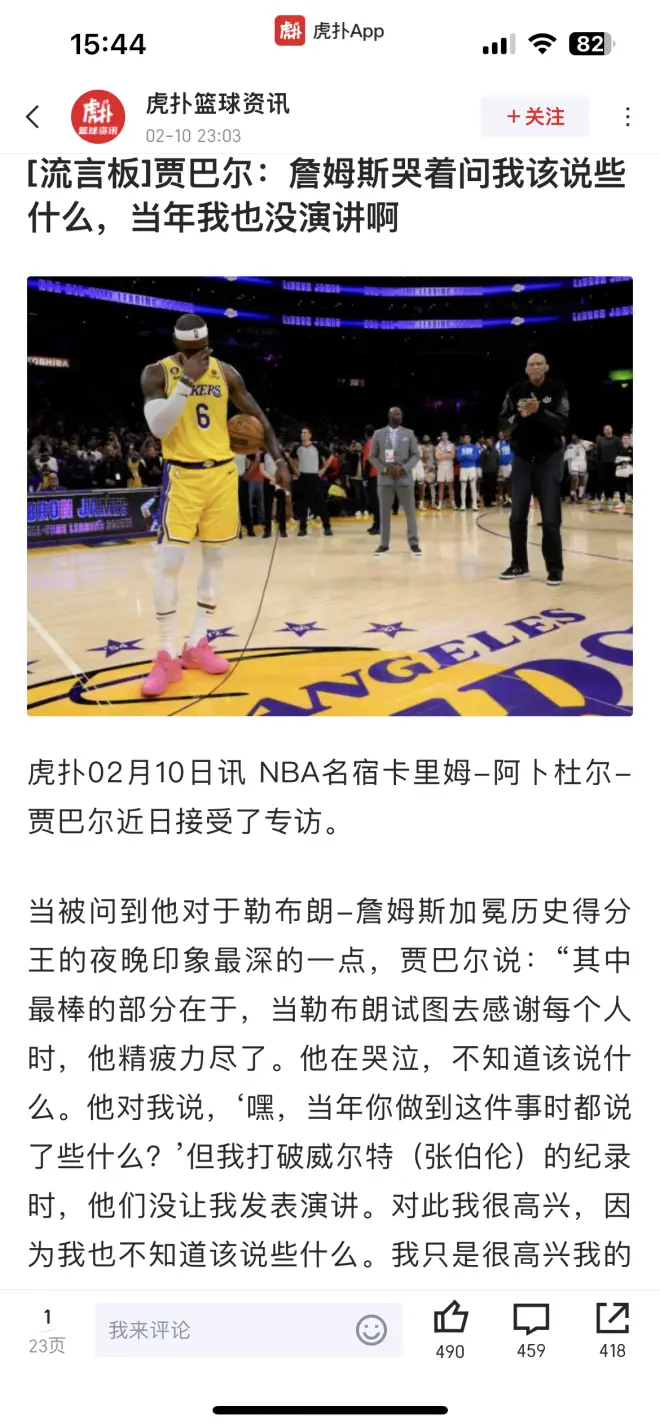Open the 459 comments
This screenshot has height=1428, width=660.
[x=531, y=1320]
